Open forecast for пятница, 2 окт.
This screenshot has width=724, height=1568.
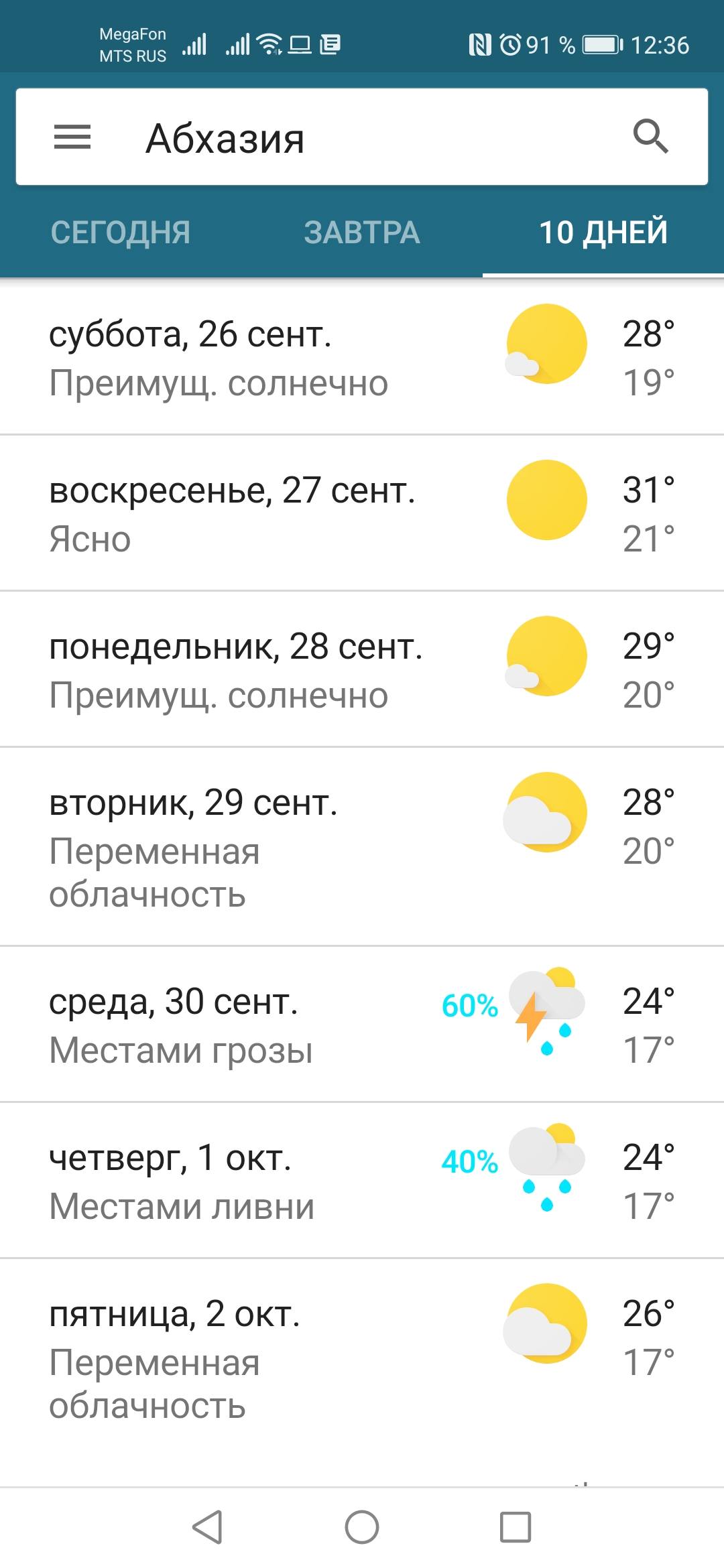(362, 1358)
